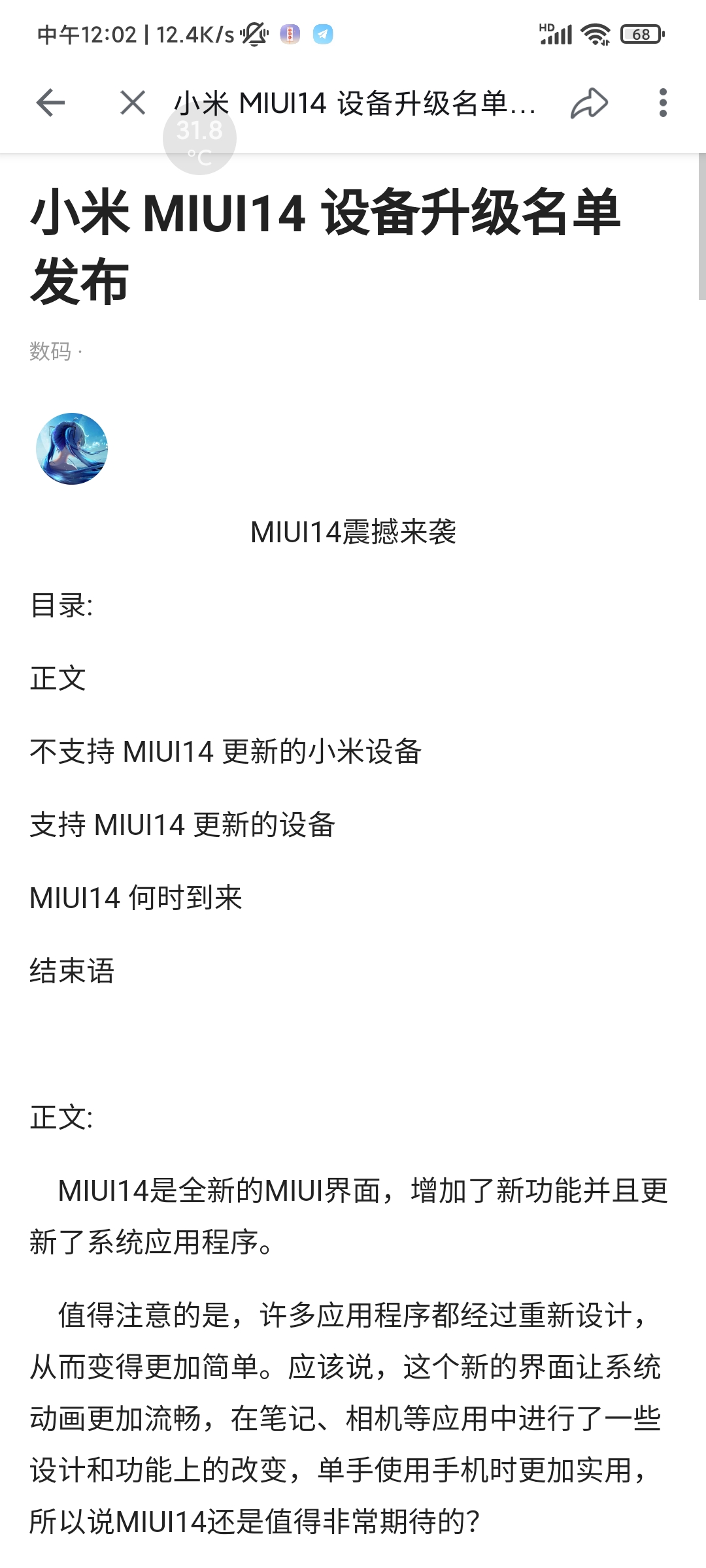Open the author's avatar profile
Screen dimensions: 706x1568
[72, 449]
